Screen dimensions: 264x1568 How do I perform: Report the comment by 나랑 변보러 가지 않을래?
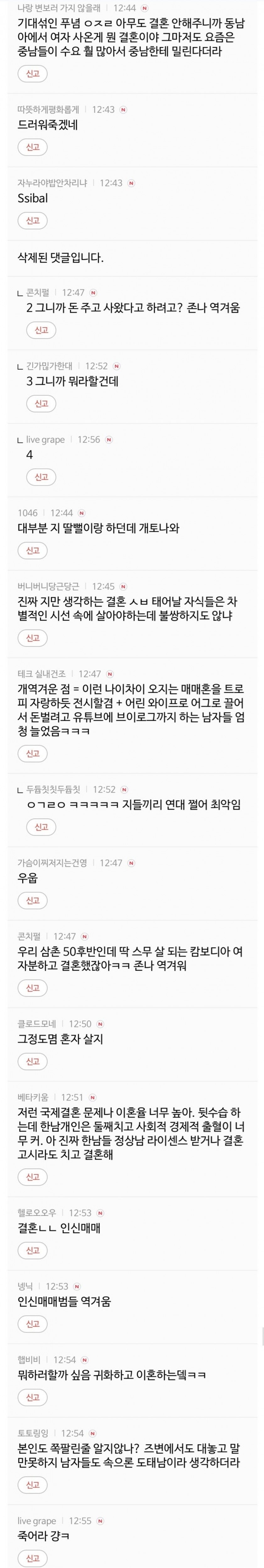tap(32, 74)
